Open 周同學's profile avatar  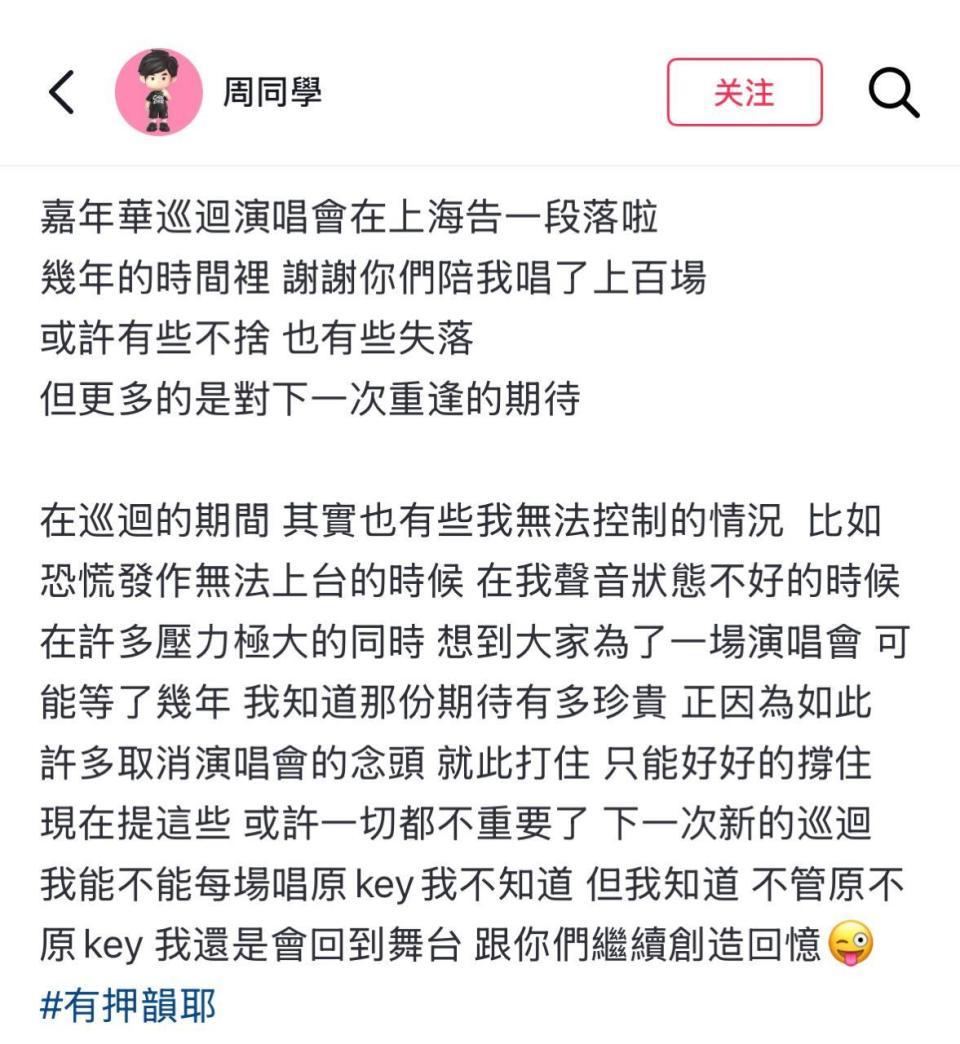pyautogui.click(x=160, y=92)
